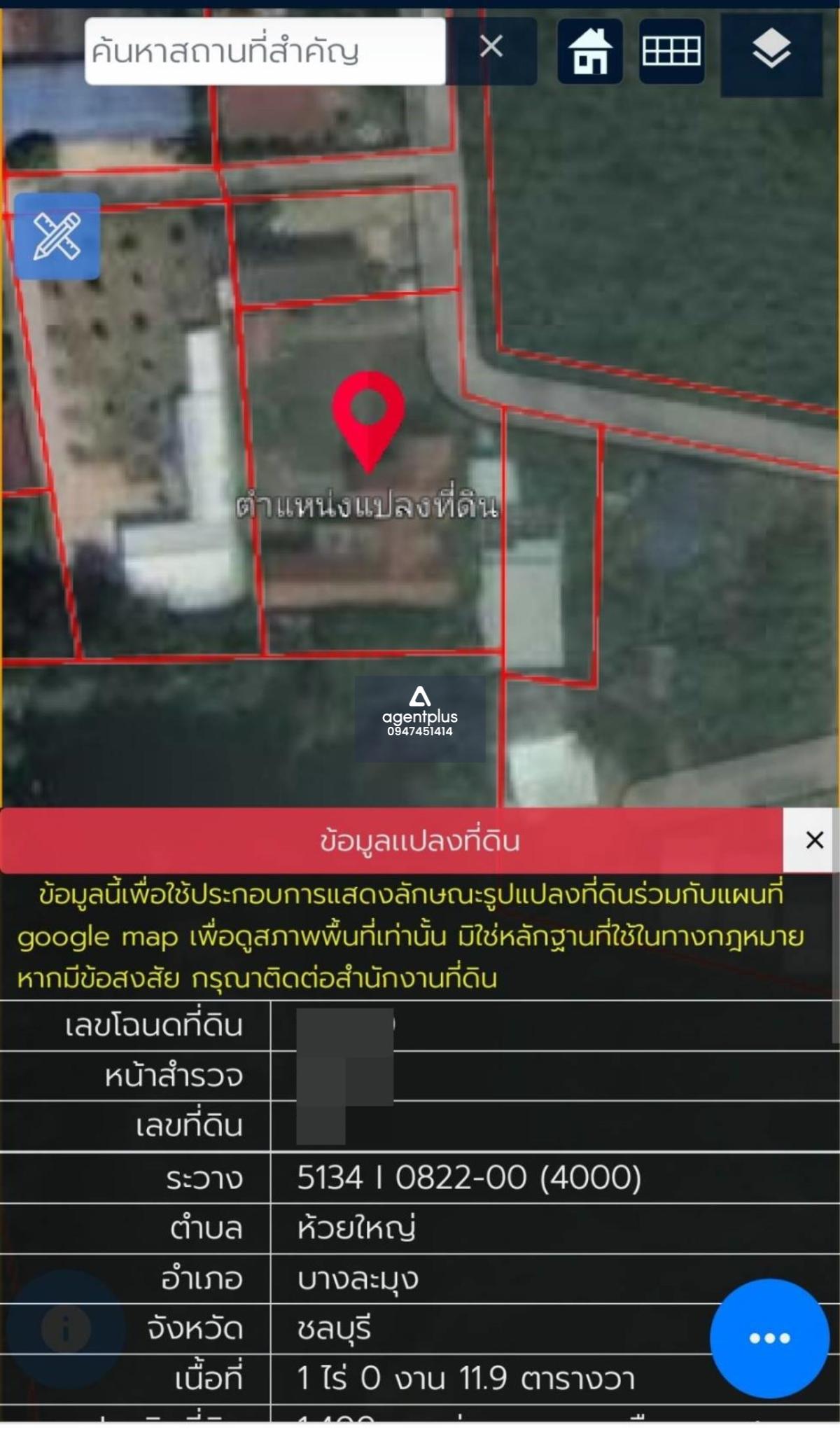This screenshot has width=840, height=1439.
Task: Open the info icon at the bottom left
Action: (x=66, y=1329)
